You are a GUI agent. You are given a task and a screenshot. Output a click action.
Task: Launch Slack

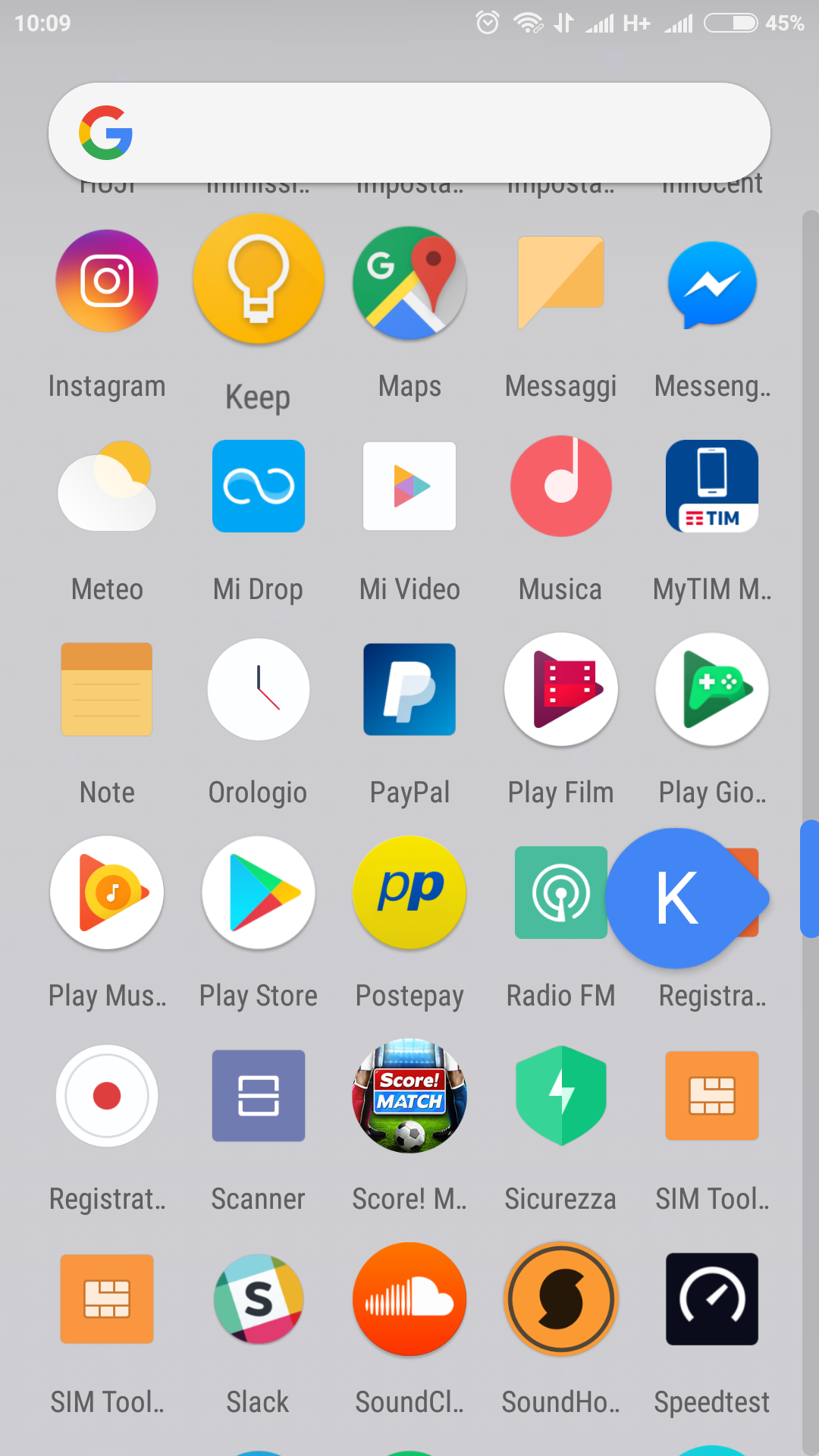click(258, 1299)
